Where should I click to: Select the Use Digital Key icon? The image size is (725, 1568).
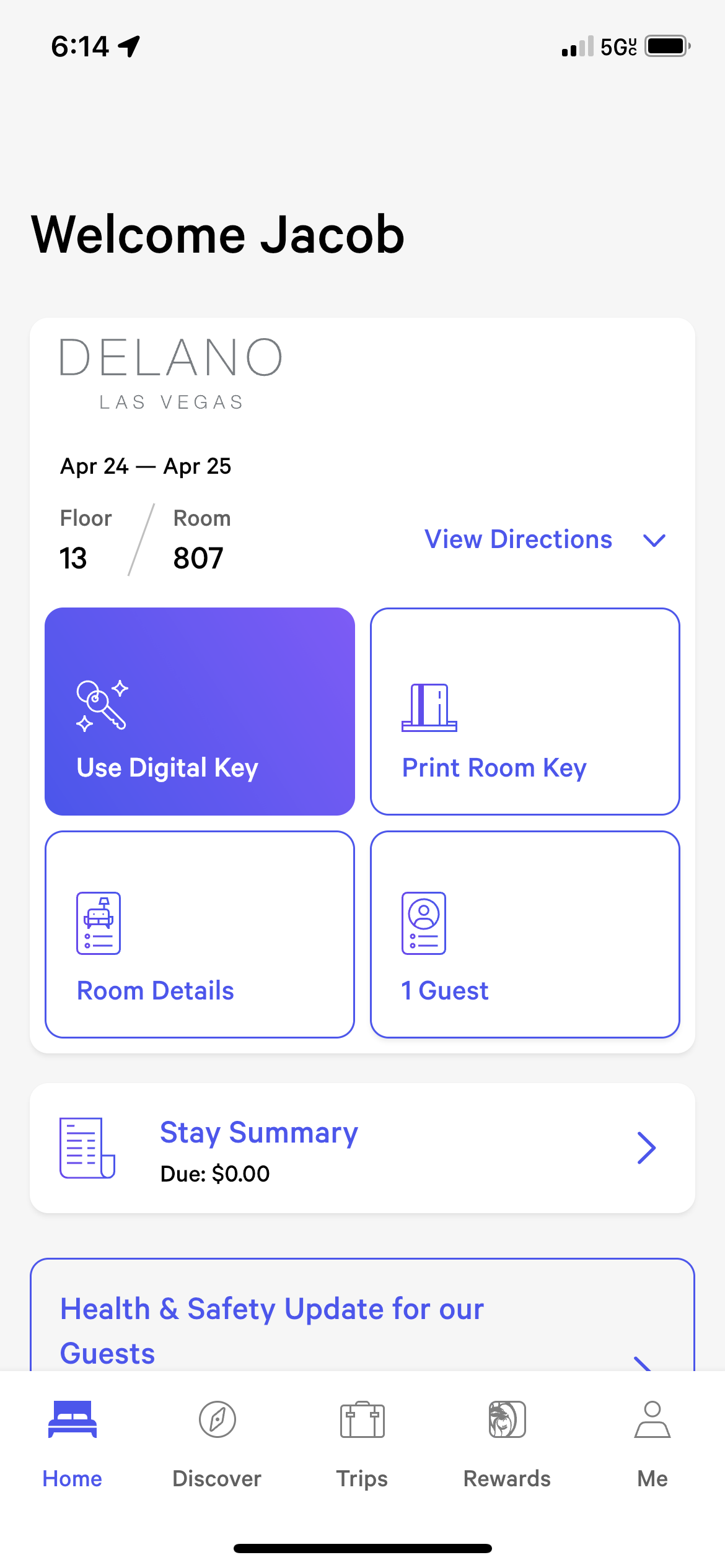[x=102, y=706]
